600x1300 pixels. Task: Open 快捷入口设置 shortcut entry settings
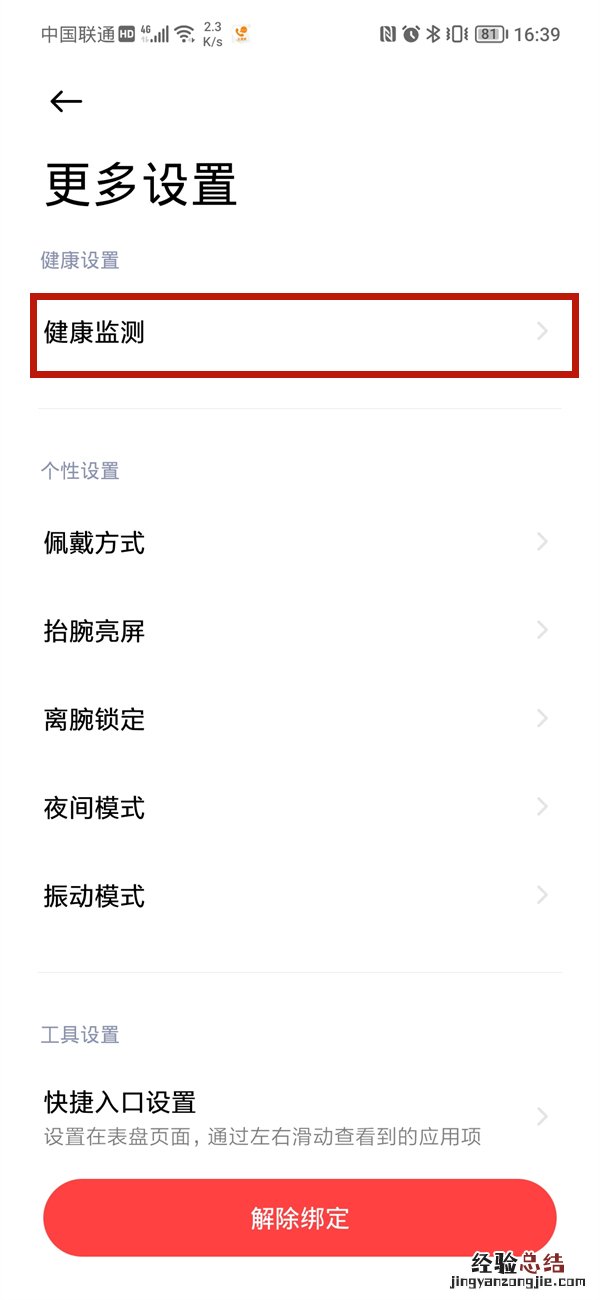300,1117
